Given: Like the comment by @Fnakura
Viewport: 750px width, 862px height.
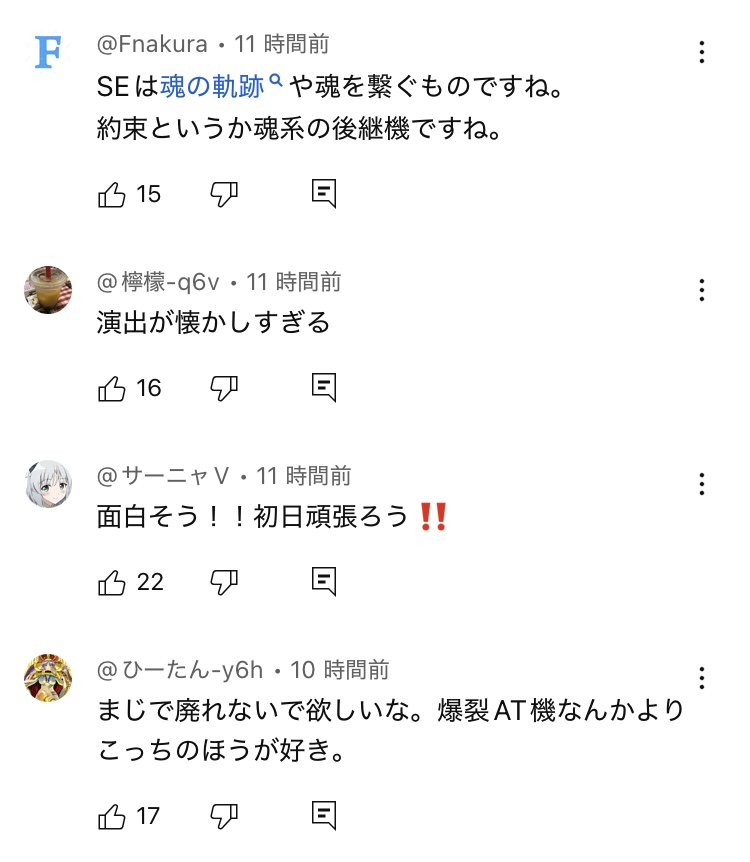Looking at the screenshot, I should [x=112, y=194].
